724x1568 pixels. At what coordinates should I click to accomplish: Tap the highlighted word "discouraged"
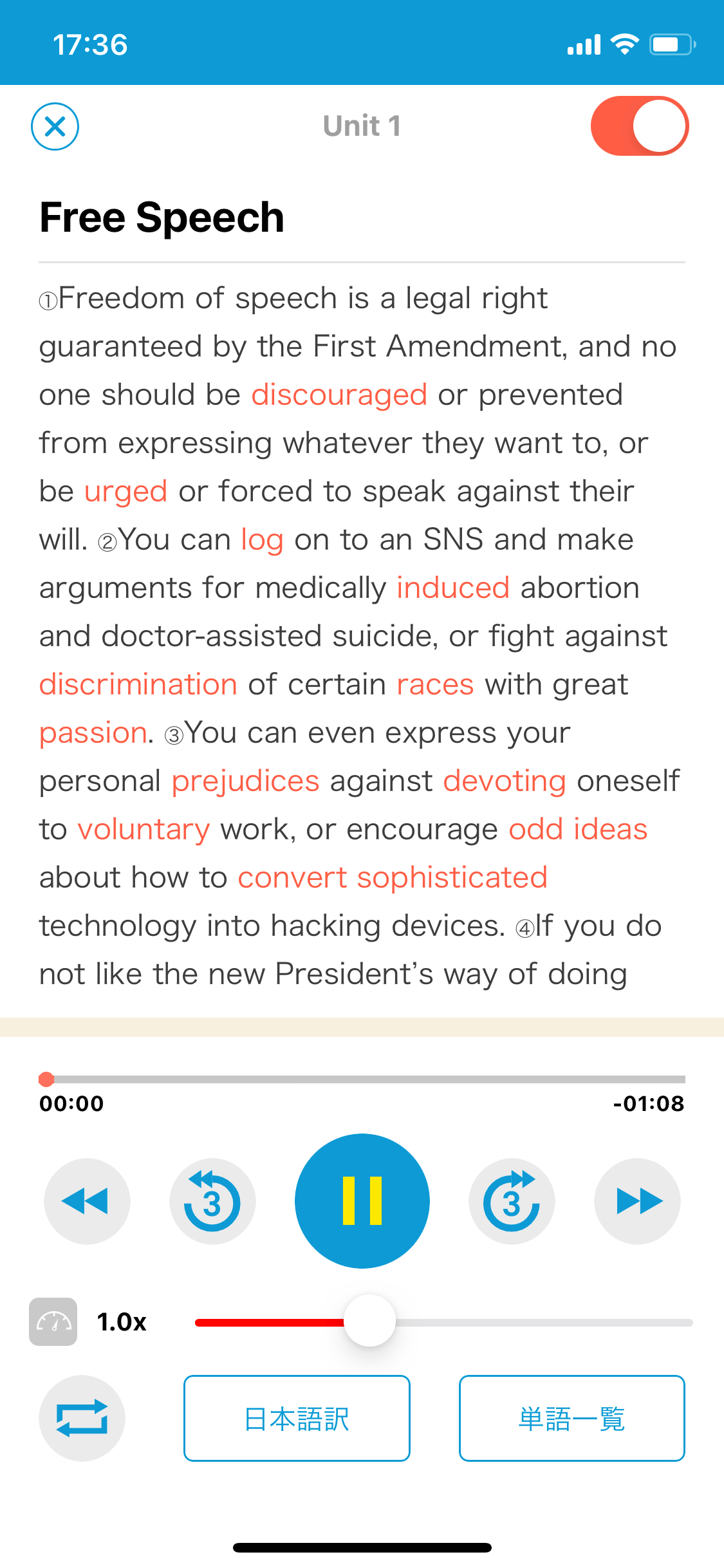(339, 395)
